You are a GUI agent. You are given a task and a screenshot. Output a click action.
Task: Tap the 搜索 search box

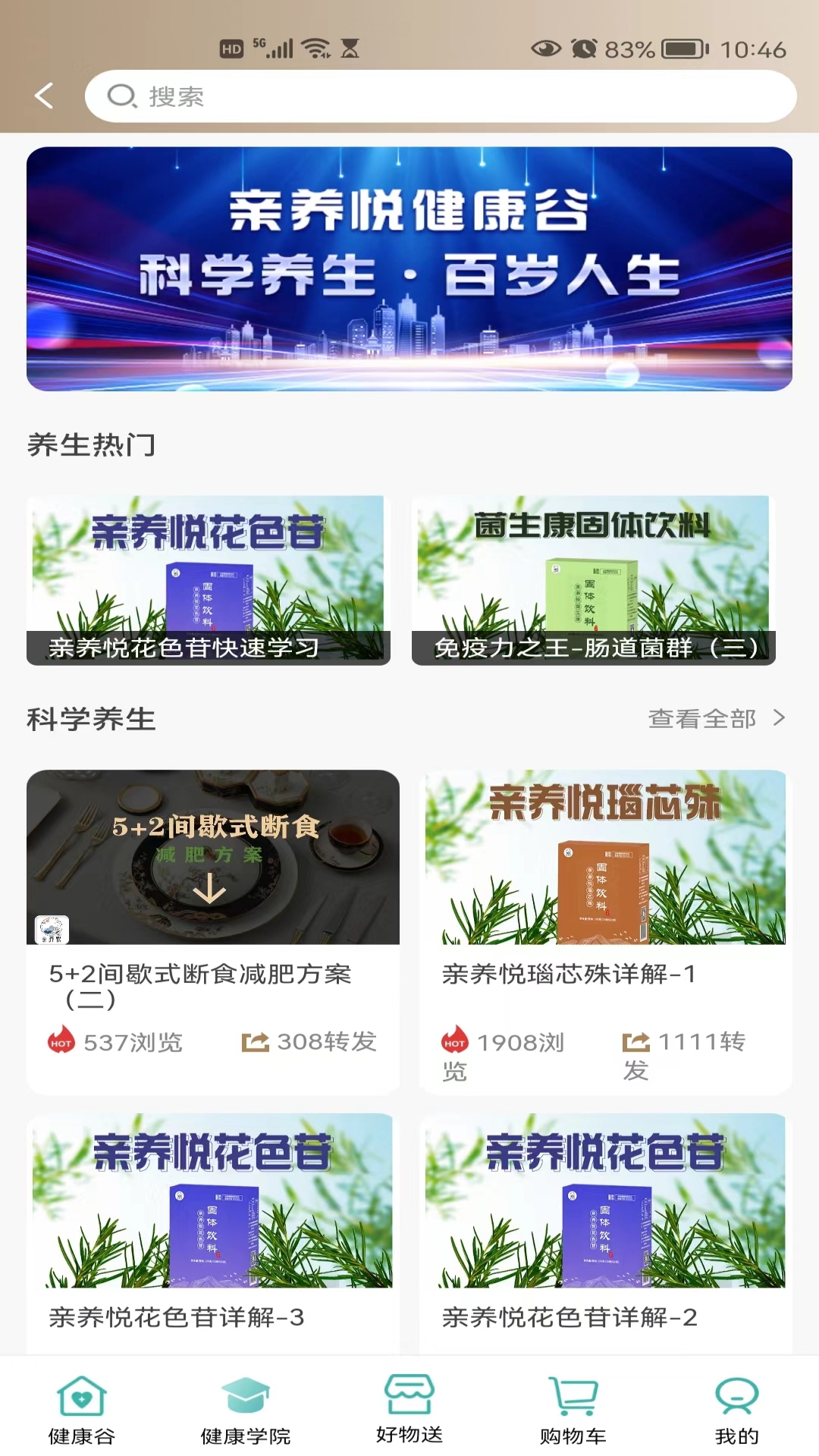click(x=441, y=96)
